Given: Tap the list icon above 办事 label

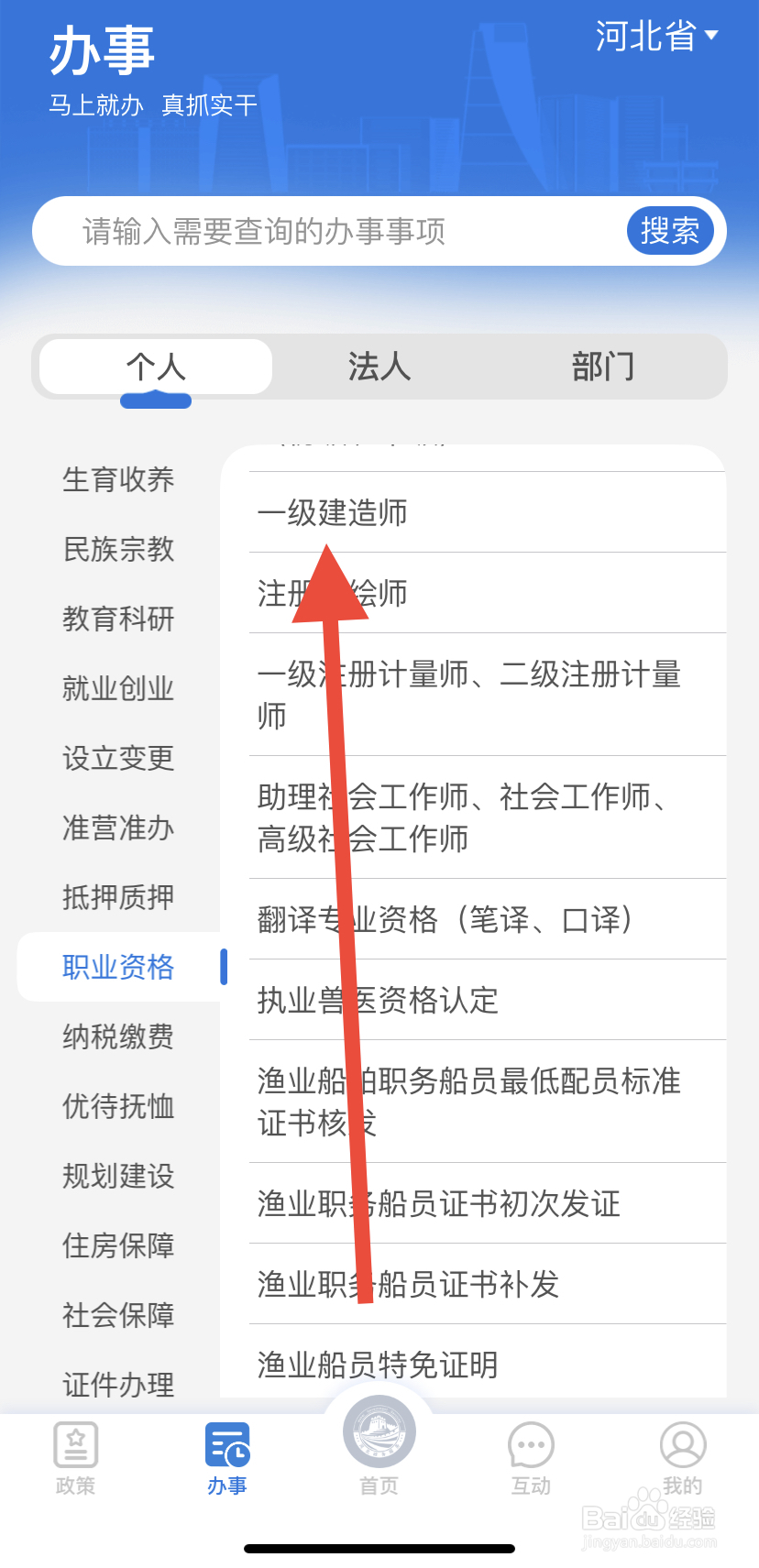Looking at the screenshot, I should coord(227,1443).
